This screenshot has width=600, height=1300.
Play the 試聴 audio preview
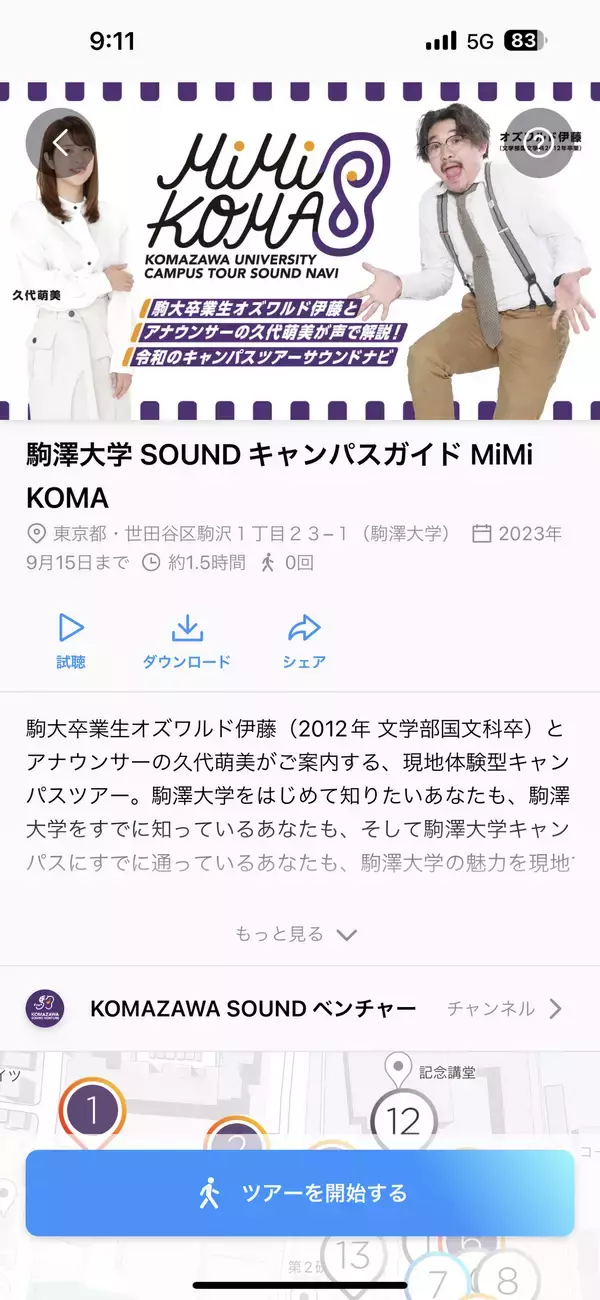coord(70,641)
